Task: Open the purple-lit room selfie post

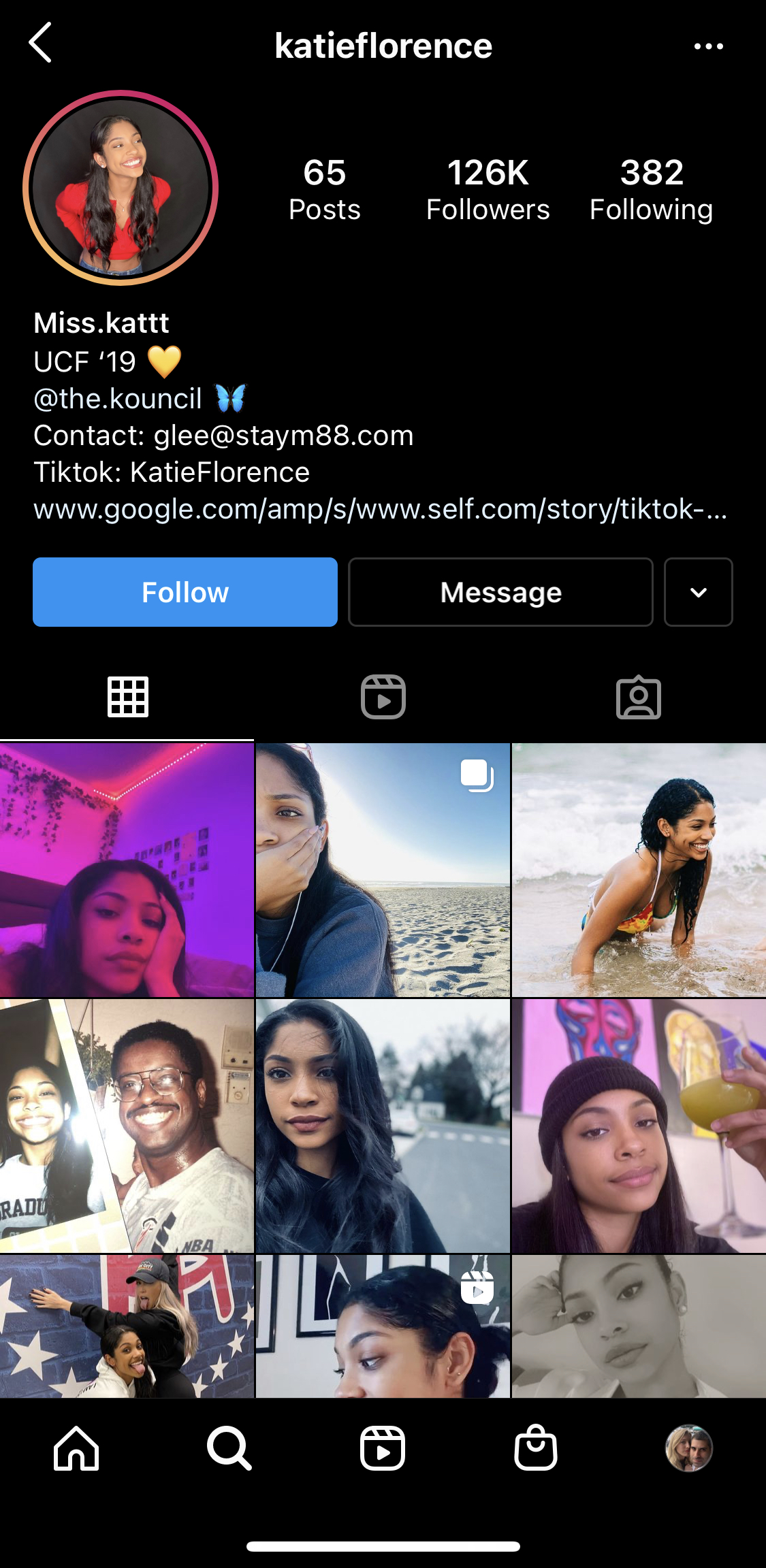Action: pos(127,870)
